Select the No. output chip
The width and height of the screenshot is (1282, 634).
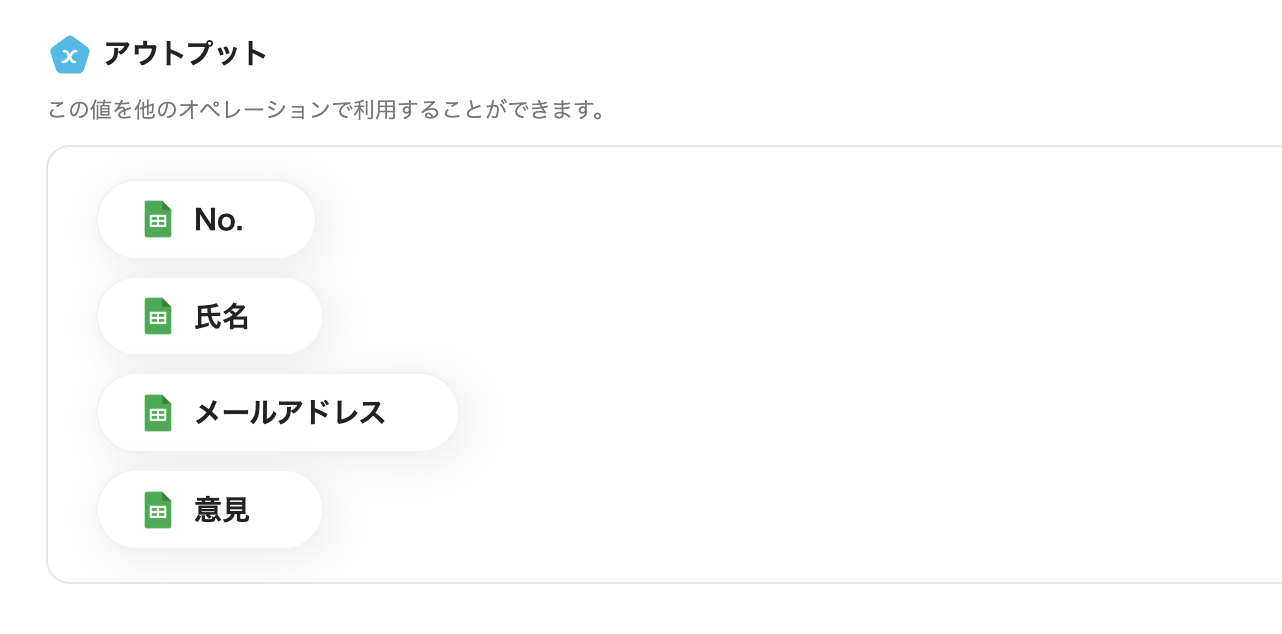click(206, 220)
